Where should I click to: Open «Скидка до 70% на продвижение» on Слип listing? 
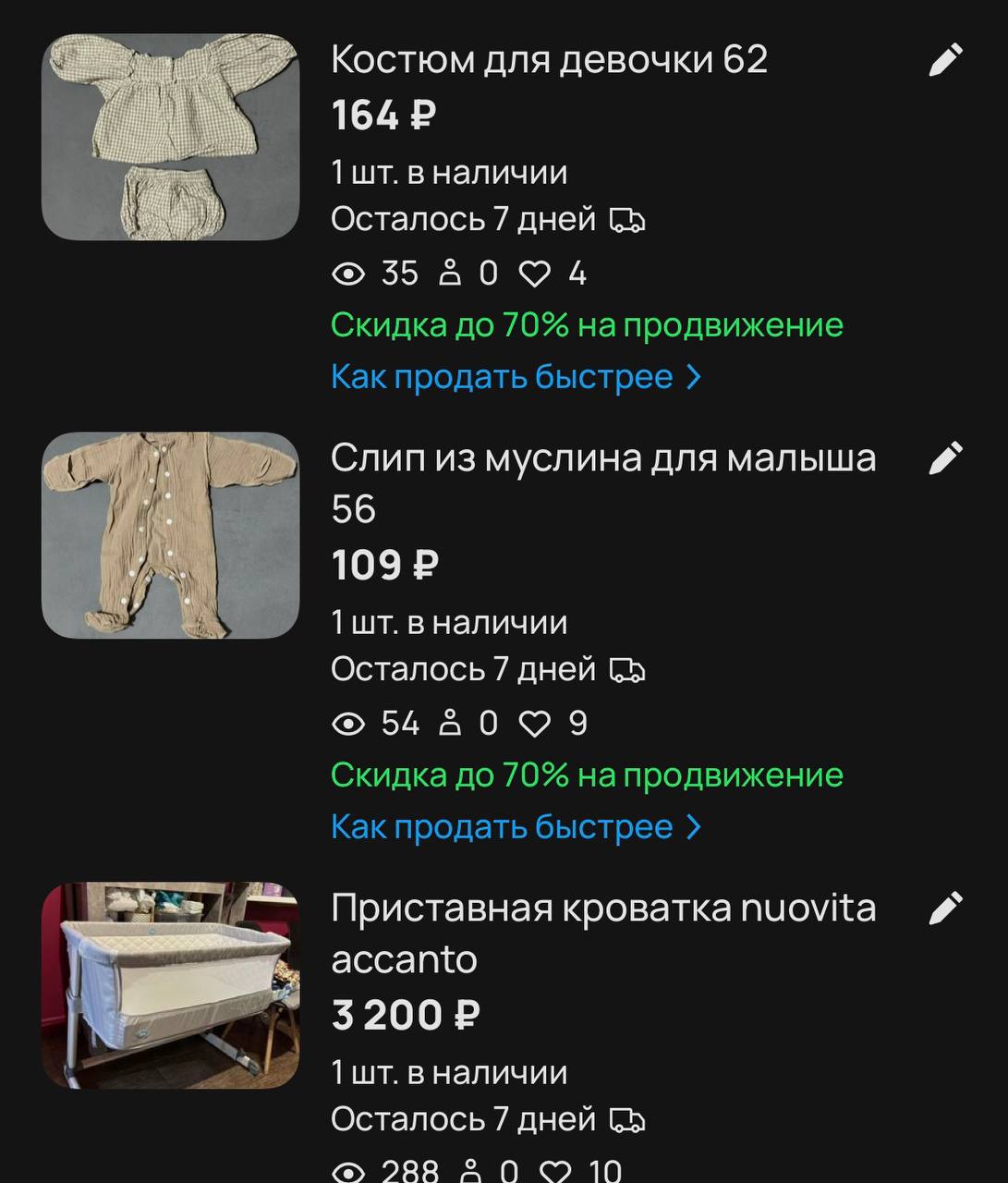click(588, 774)
